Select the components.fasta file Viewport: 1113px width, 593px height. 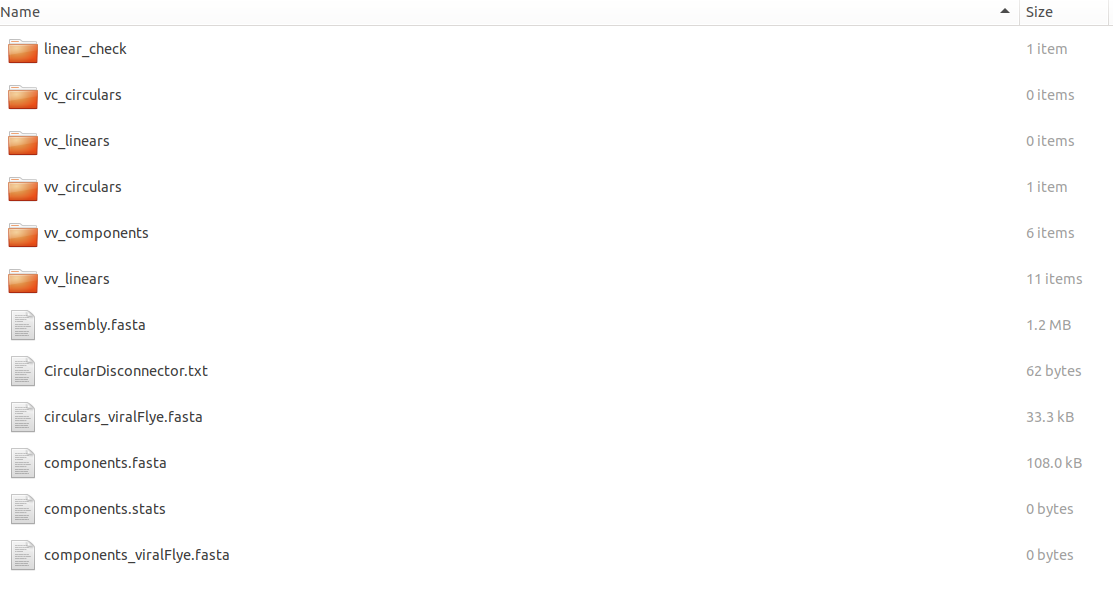[x=104, y=463]
